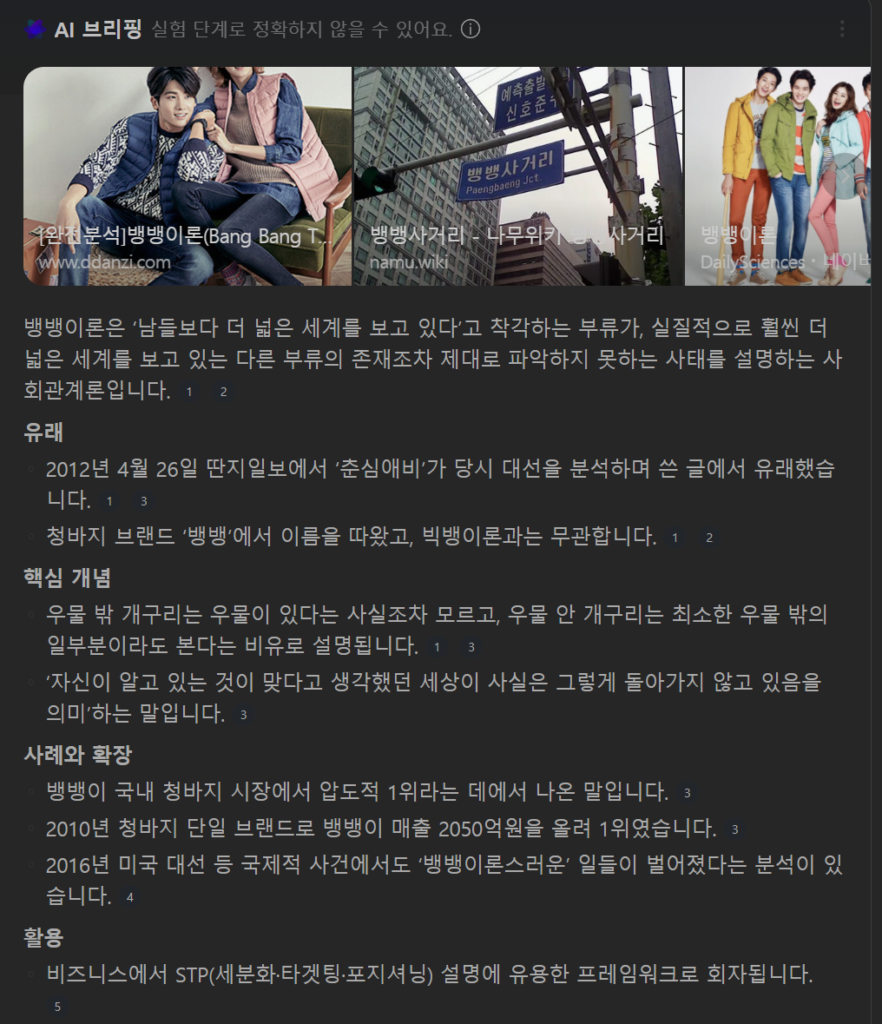Tap citation 3 after the 돌아가지 않고 있음을 의미 sentence
The height and width of the screenshot is (1024, 882).
coord(243,716)
